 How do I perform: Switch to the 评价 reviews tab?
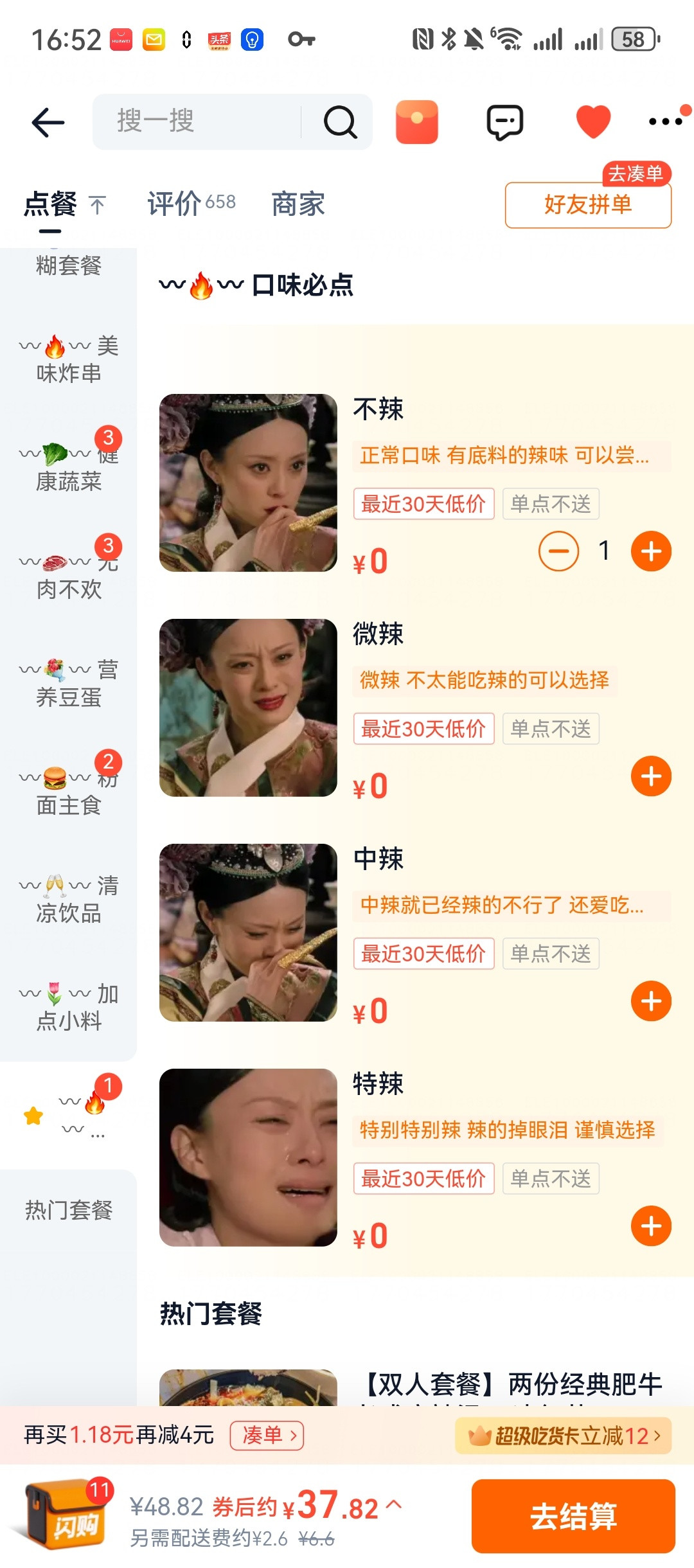(x=175, y=204)
